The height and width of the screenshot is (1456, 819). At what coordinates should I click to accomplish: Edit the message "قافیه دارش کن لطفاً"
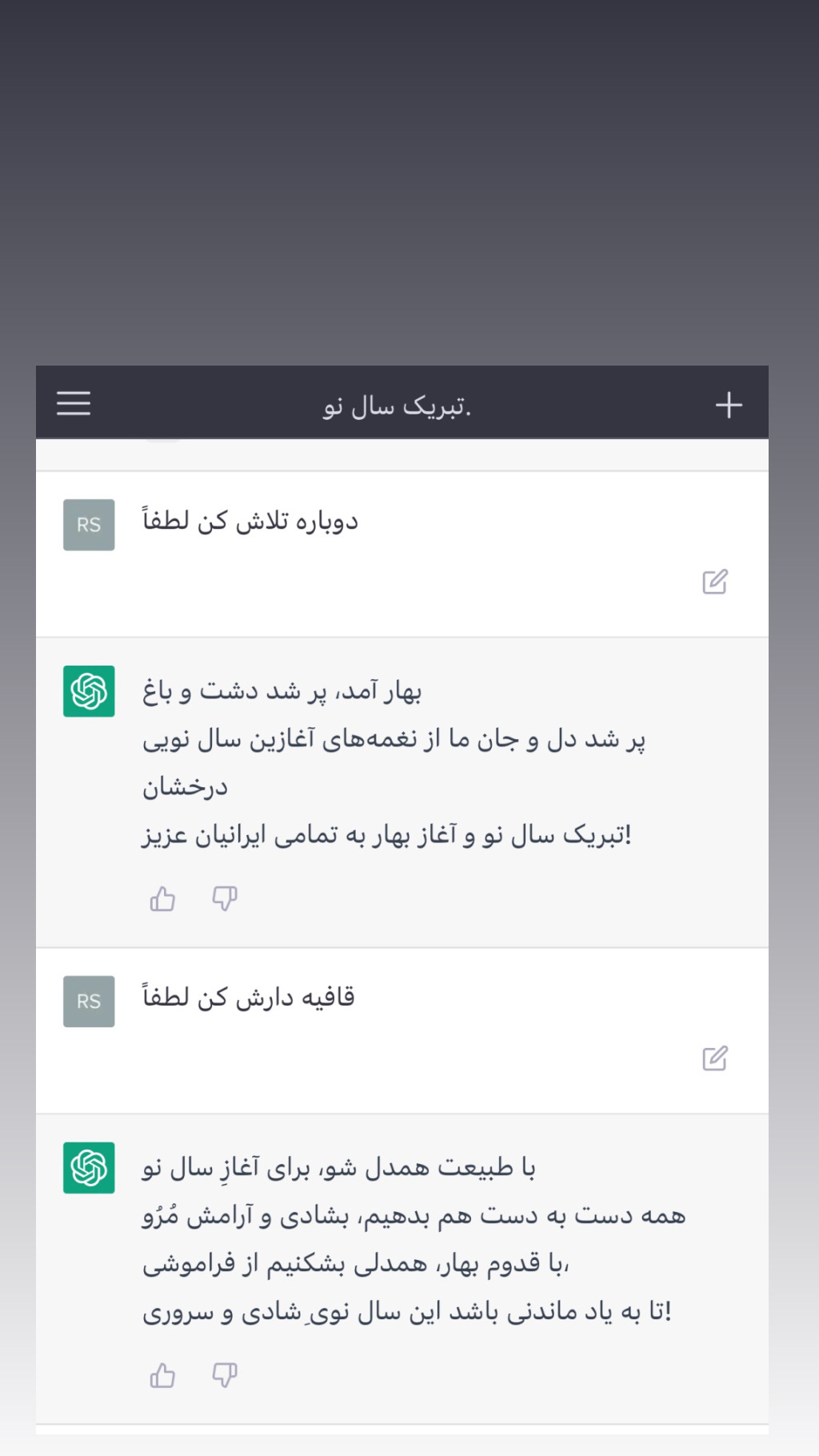[x=714, y=1058]
